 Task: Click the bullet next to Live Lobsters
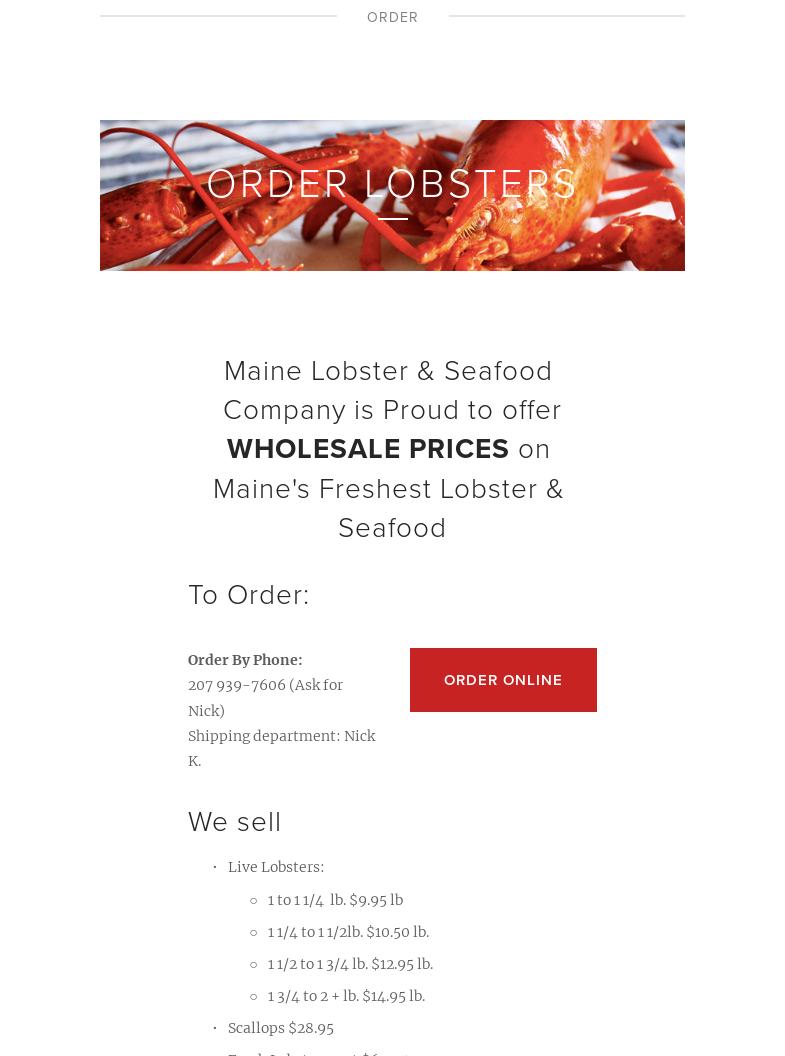coord(216,867)
